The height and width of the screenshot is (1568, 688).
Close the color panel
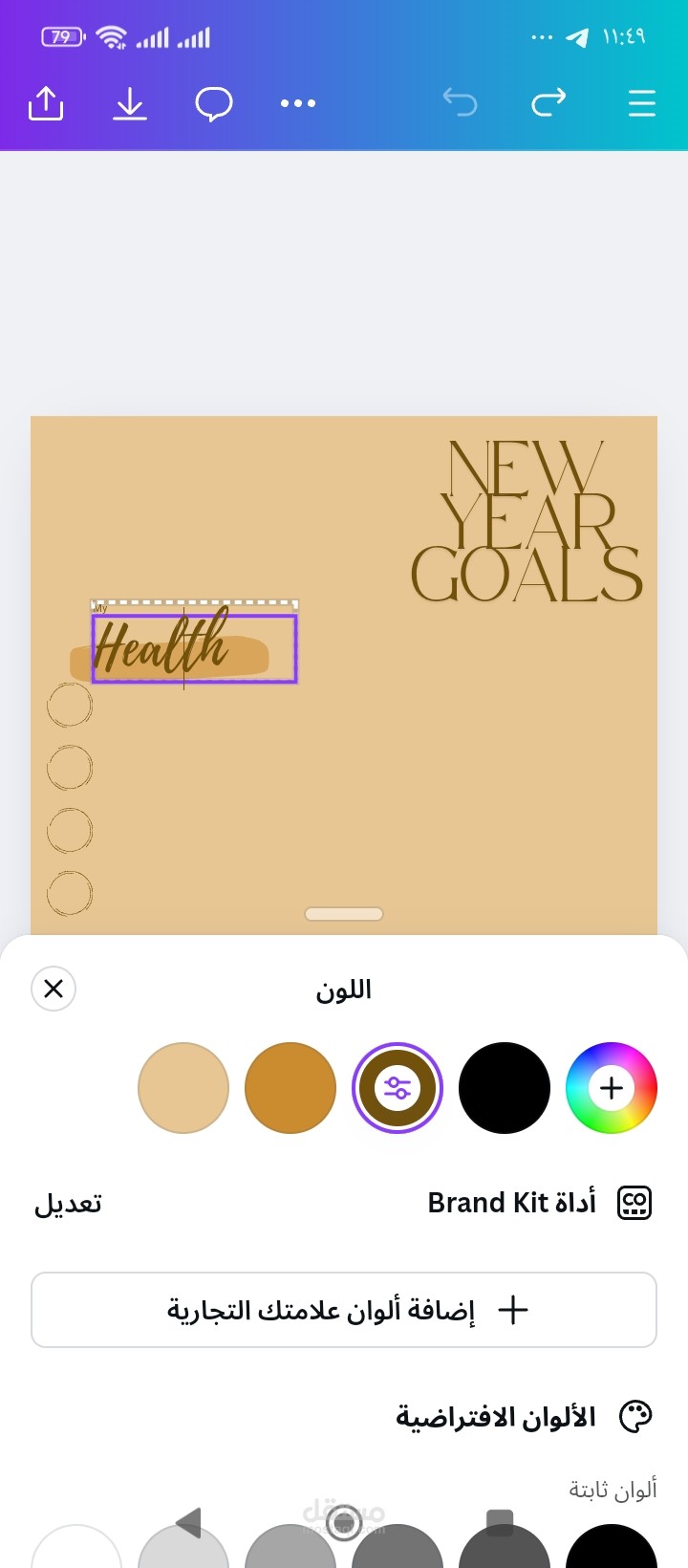pos(54,989)
